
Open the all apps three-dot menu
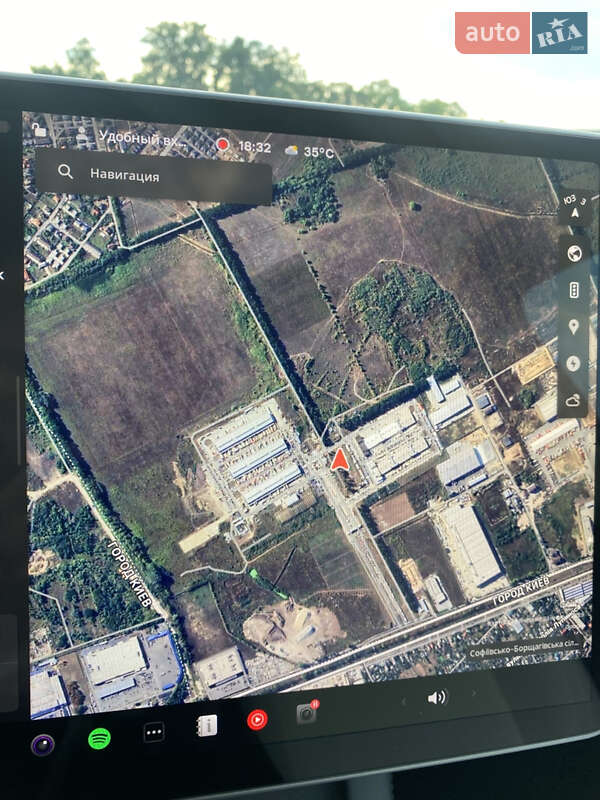(x=153, y=732)
